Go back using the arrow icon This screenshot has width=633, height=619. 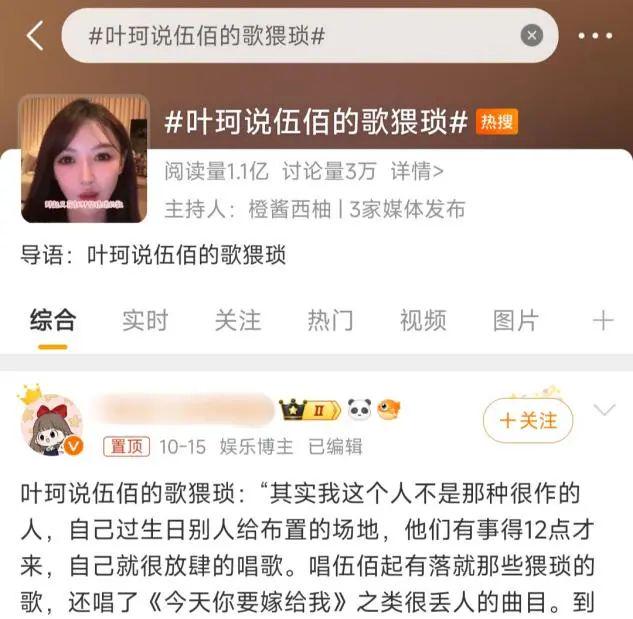pos(34,36)
